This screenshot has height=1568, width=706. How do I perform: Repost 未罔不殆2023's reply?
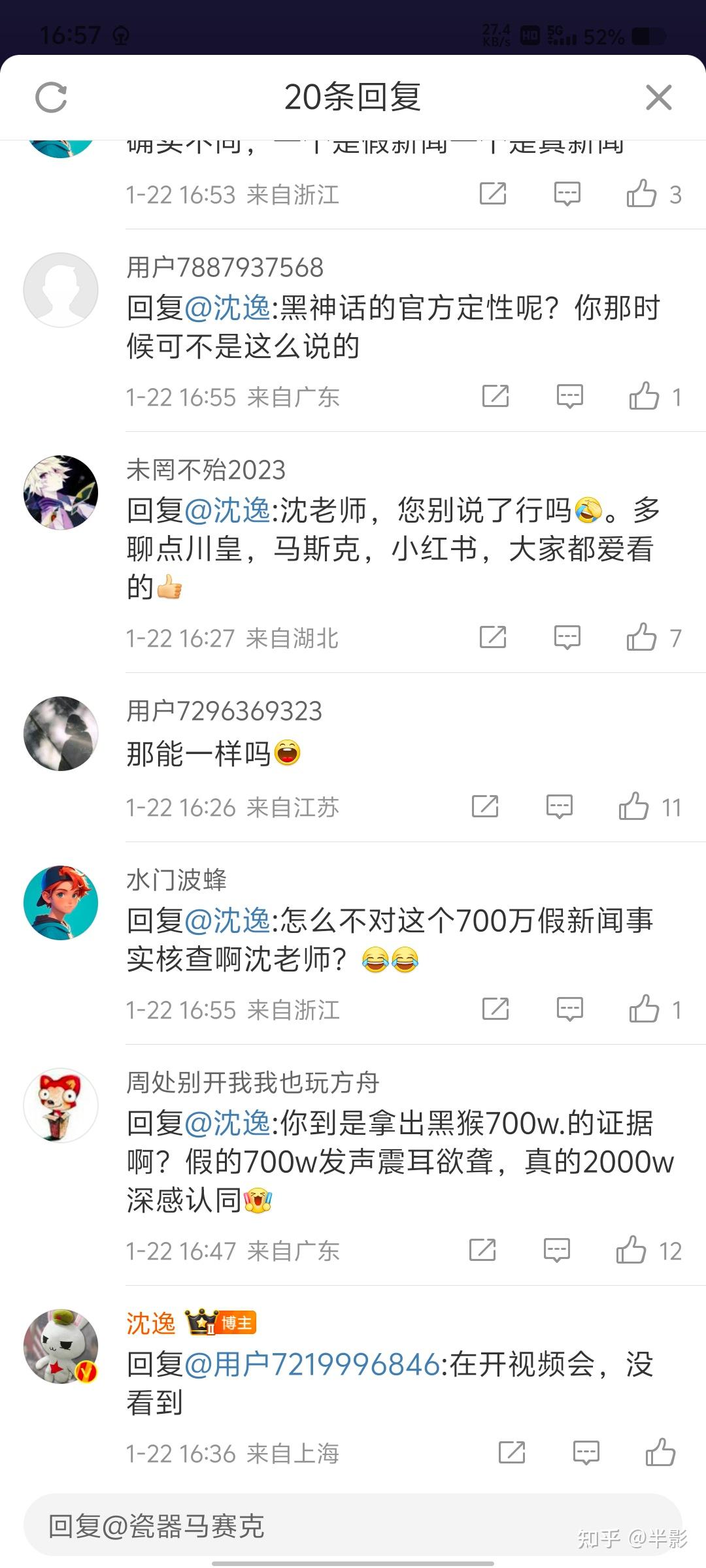pos(493,637)
